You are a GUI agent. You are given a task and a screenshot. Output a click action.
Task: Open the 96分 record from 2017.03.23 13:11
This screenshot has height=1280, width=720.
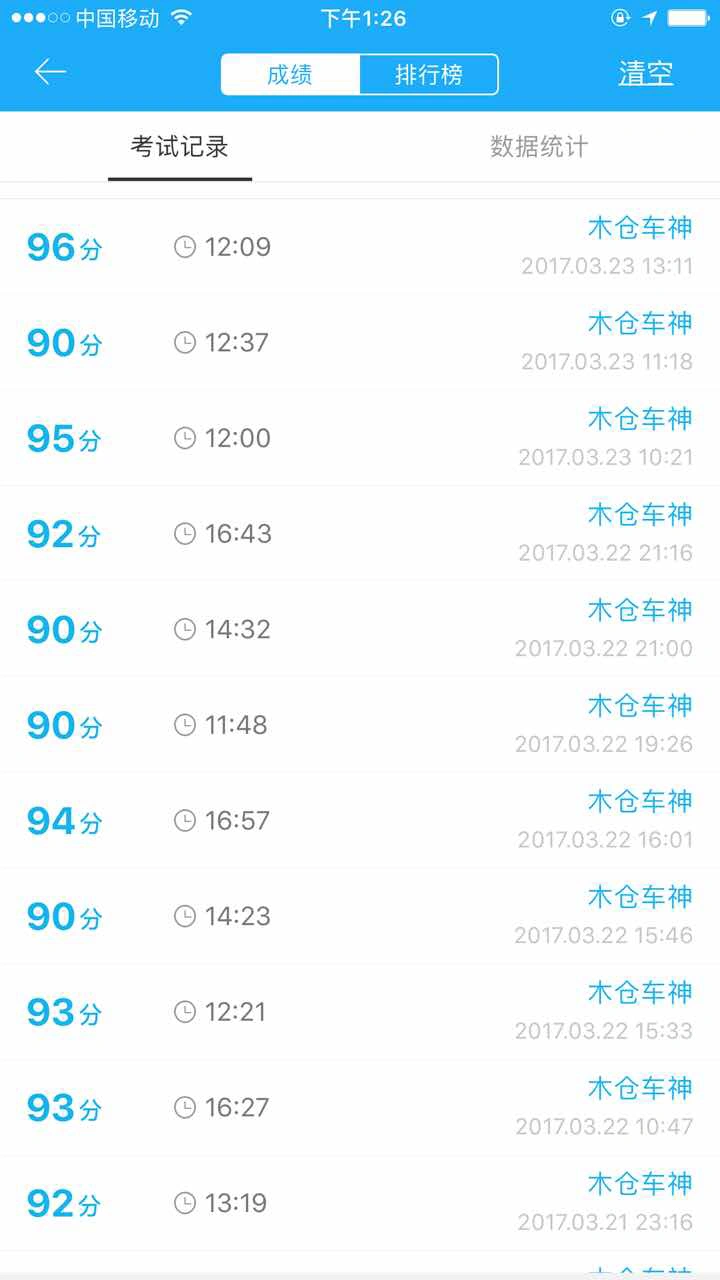tap(360, 246)
